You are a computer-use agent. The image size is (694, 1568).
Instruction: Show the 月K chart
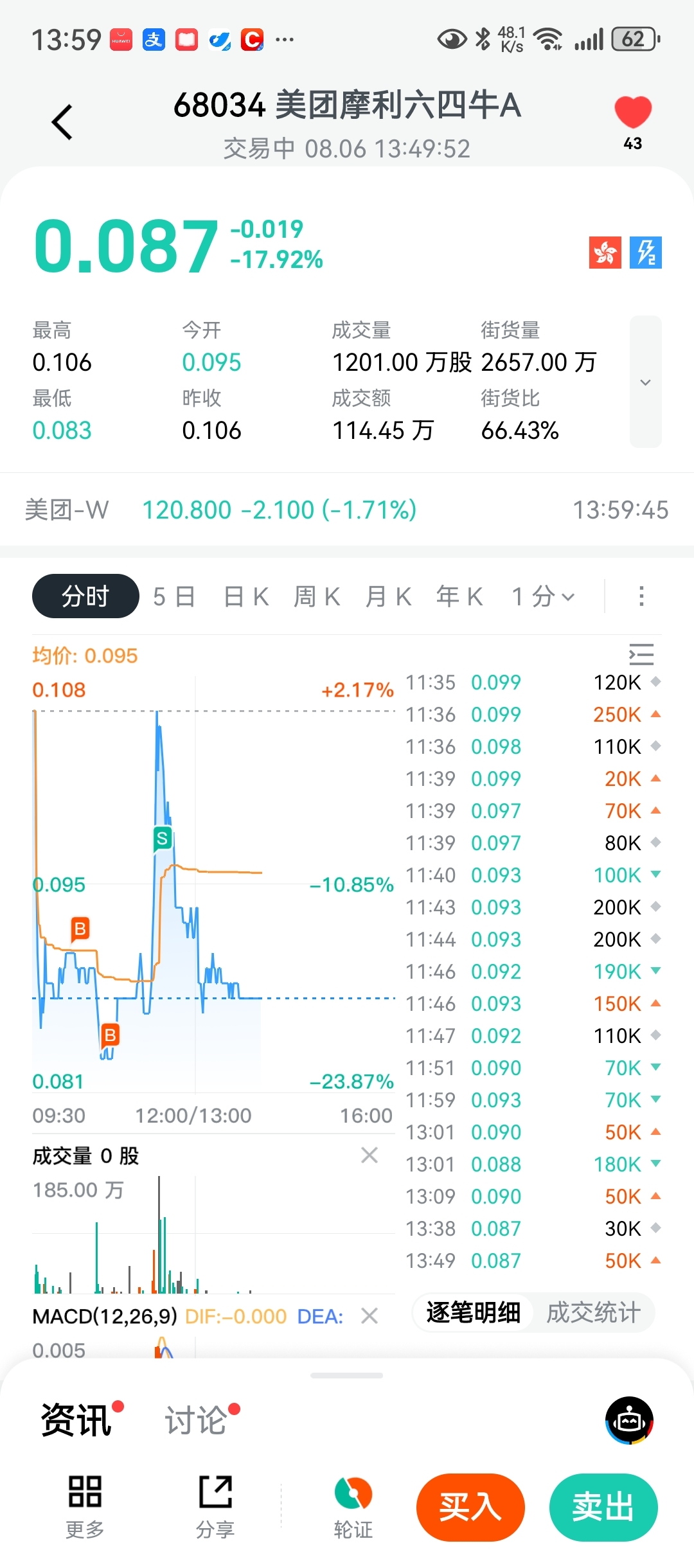(388, 597)
